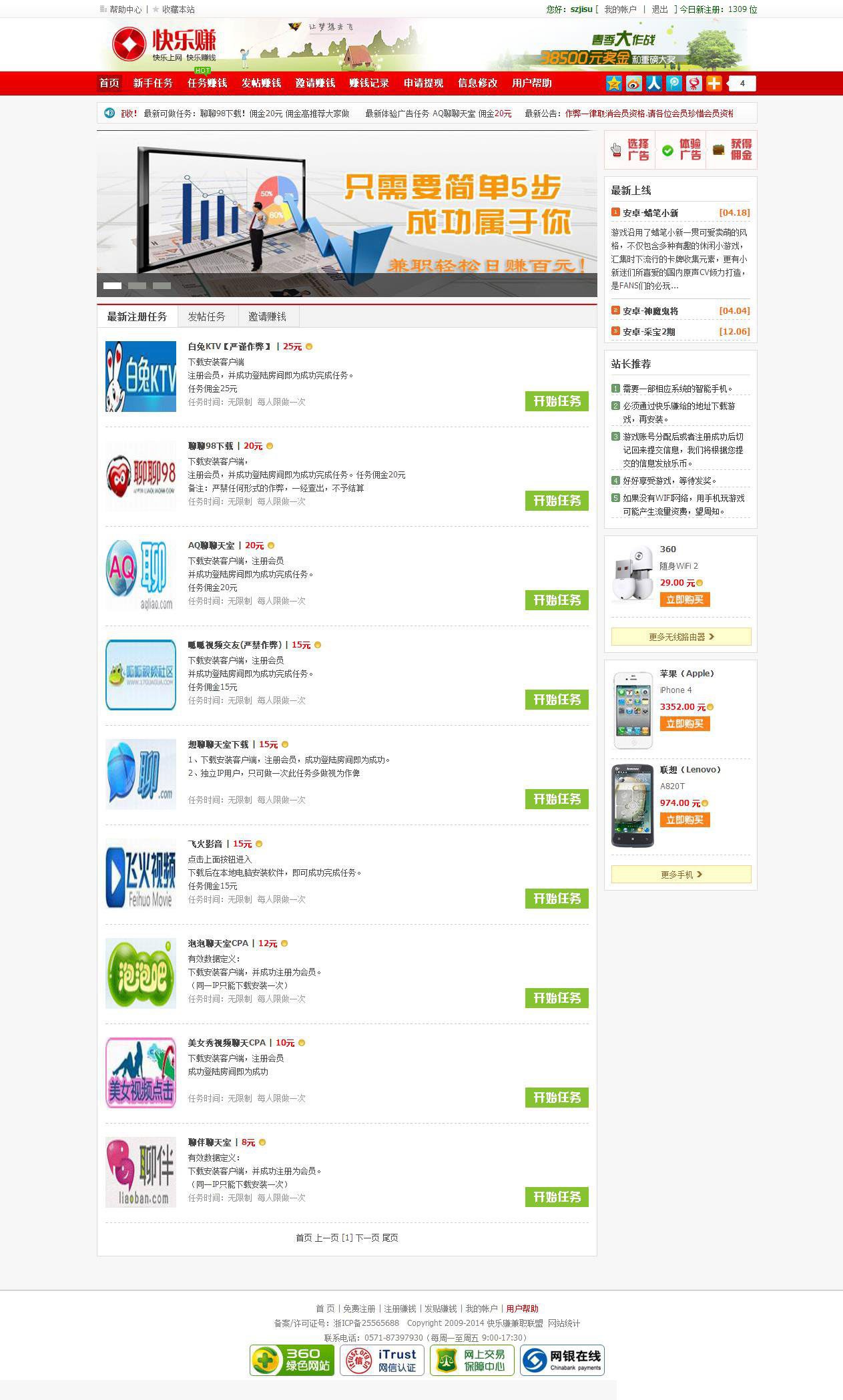Viewport: 843px width, 1400px height.
Task: Buy the Apple iPhone 4 now
Action: [x=684, y=724]
